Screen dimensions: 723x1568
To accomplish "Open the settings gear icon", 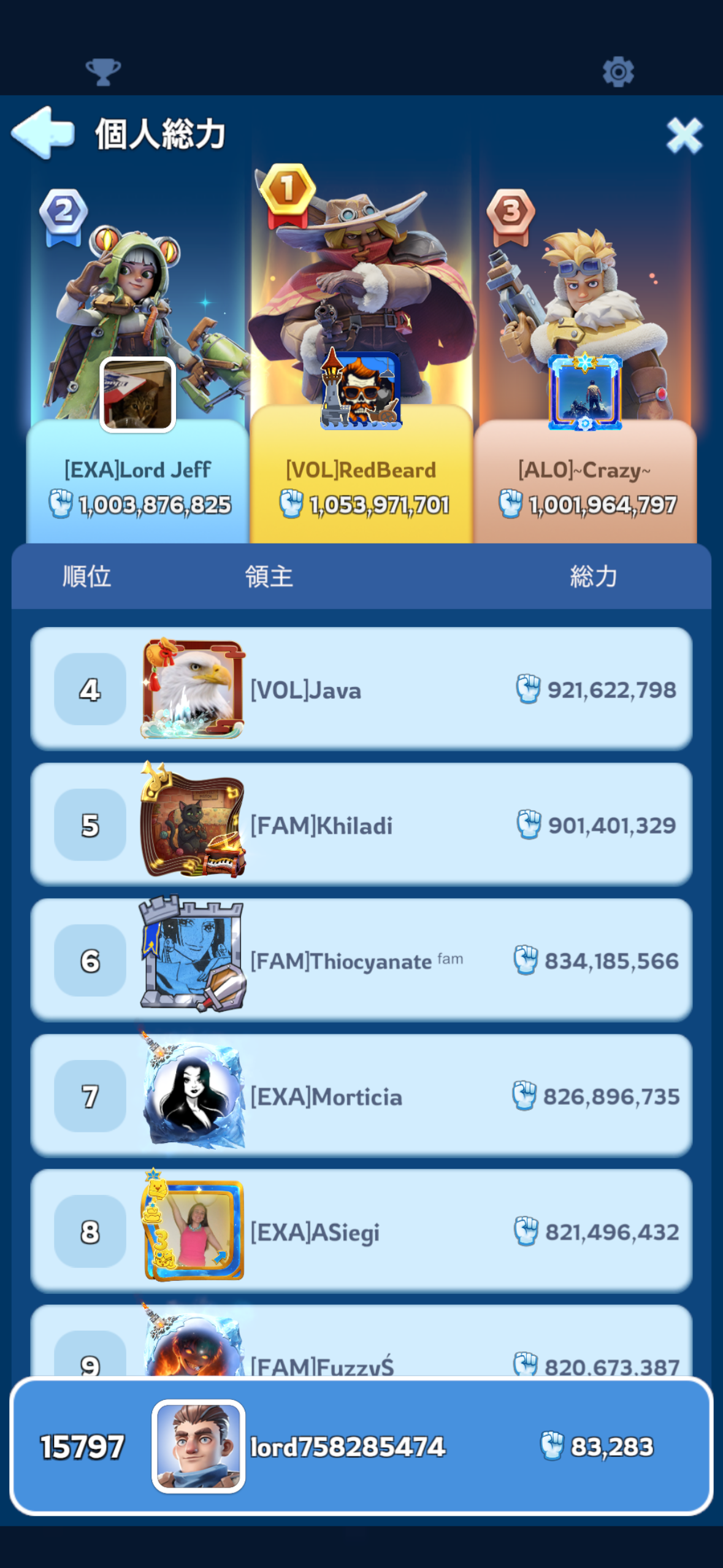I will click(x=618, y=72).
